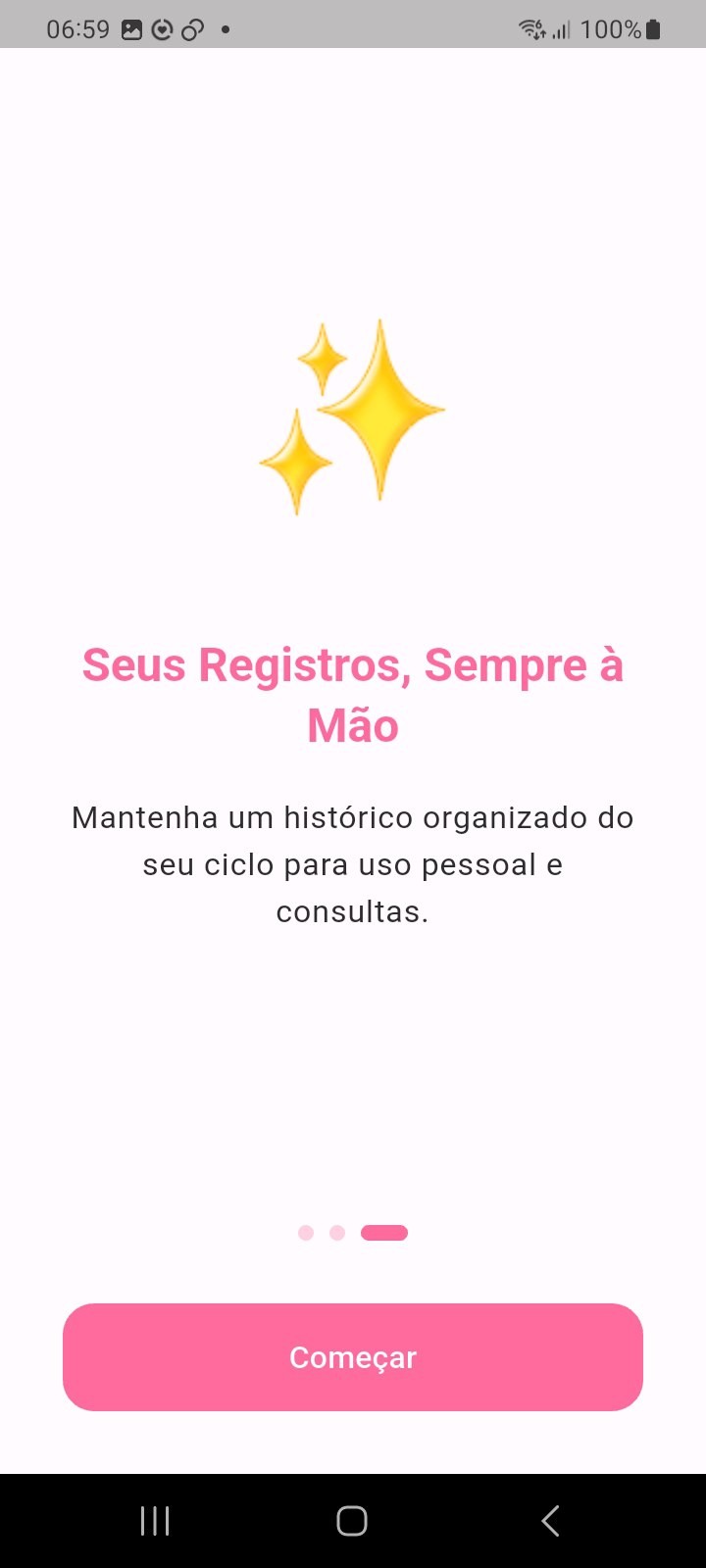Screen dimensions: 706x1568
Task: Click the sparkles emoji illustration
Action: pyautogui.click(x=351, y=416)
